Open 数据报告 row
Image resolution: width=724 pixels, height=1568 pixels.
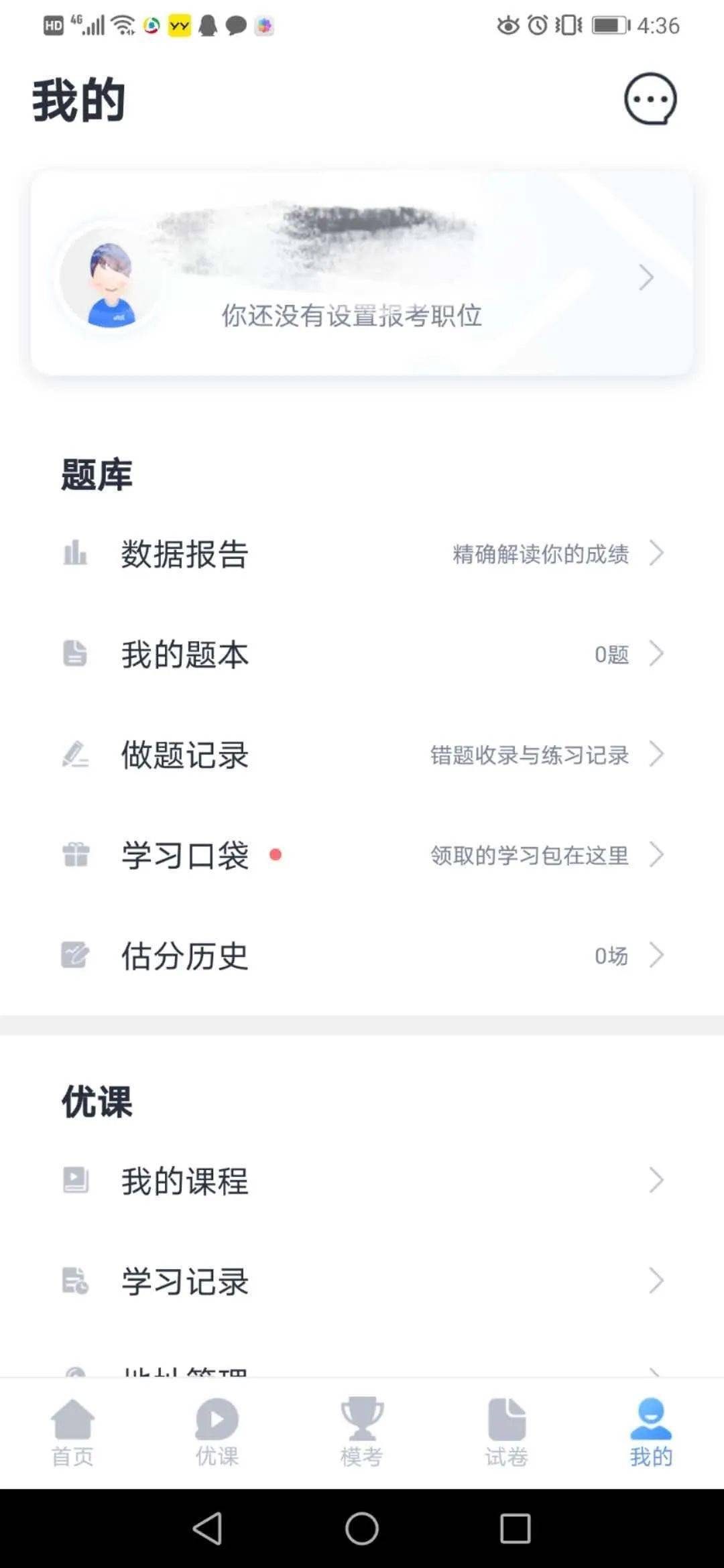(x=362, y=553)
